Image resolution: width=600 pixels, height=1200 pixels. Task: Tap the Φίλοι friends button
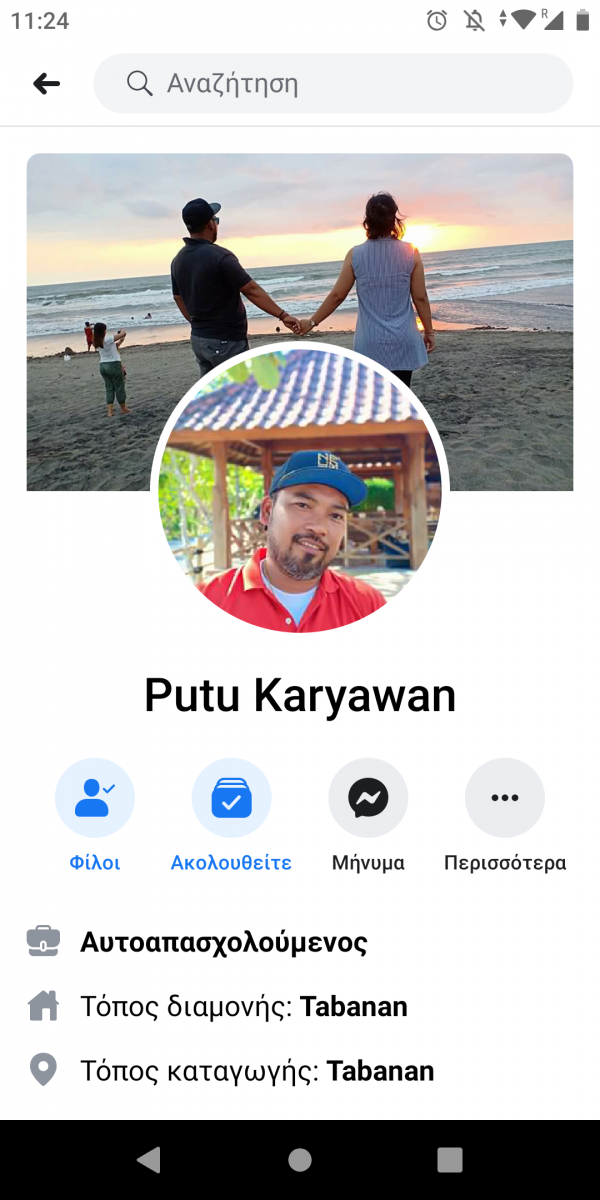tap(95, 798)
